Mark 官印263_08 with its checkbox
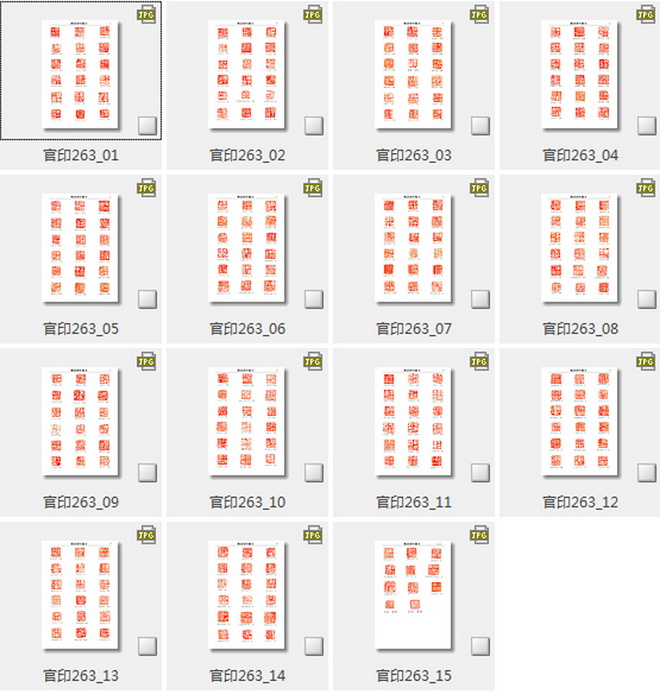This screenshot has width=660, height=694. tap(647, 298)
